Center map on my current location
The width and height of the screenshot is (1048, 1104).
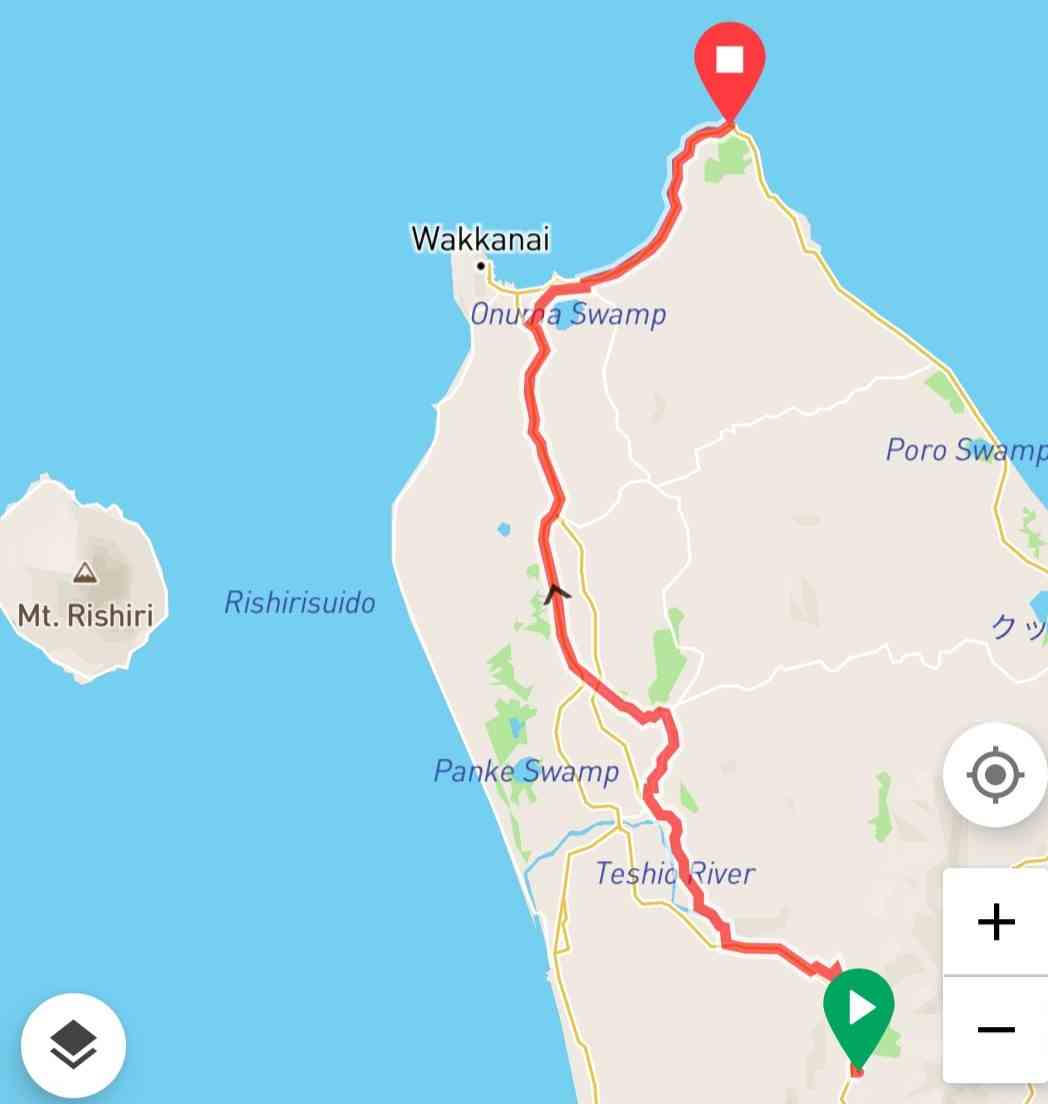click(995, 775)
